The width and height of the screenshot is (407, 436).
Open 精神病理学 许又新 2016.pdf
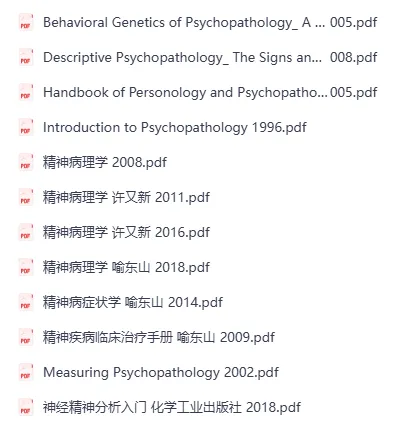click(126, 232)
